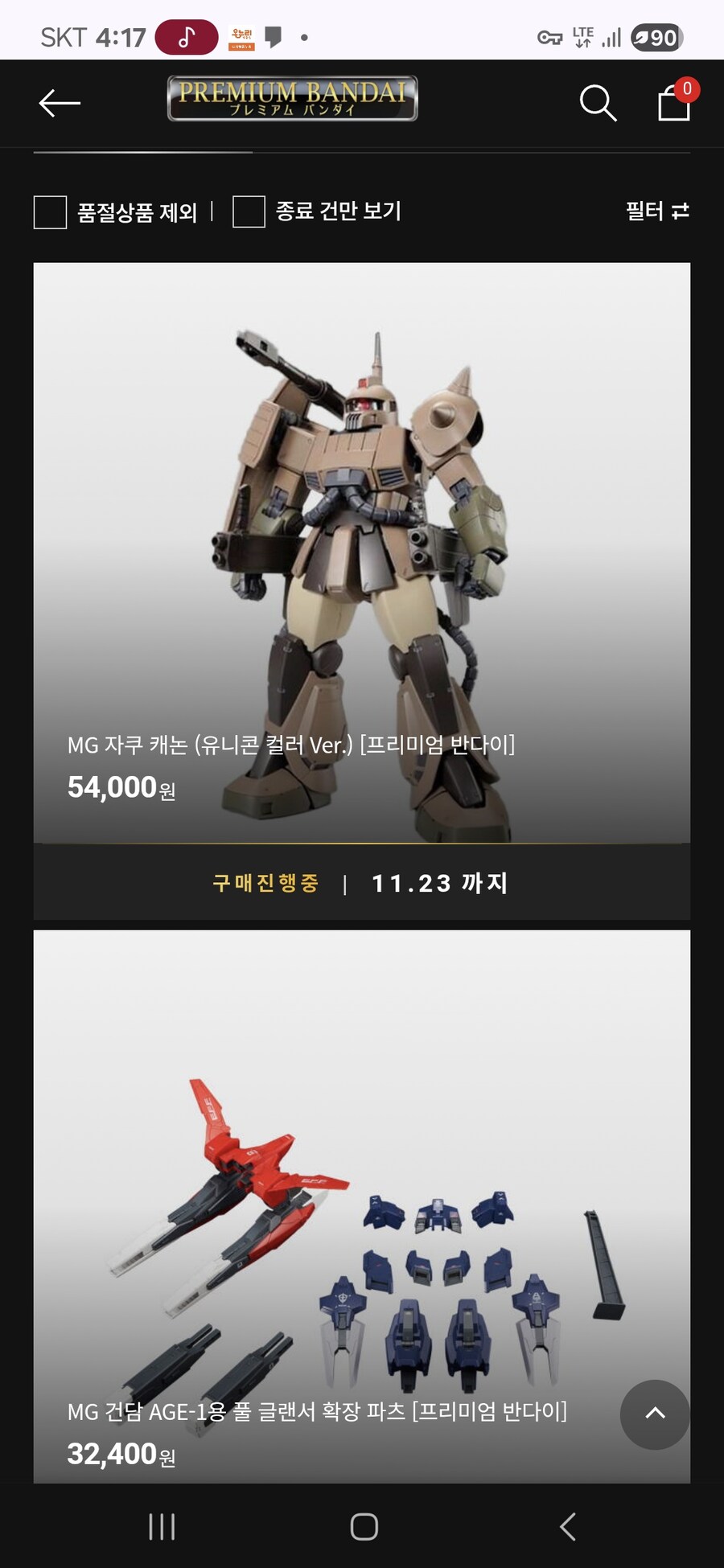Enable the 종료 건만 보기 checkbox
The height and width of the screenshot is (1568, 724).
click(x=248, y=212)
